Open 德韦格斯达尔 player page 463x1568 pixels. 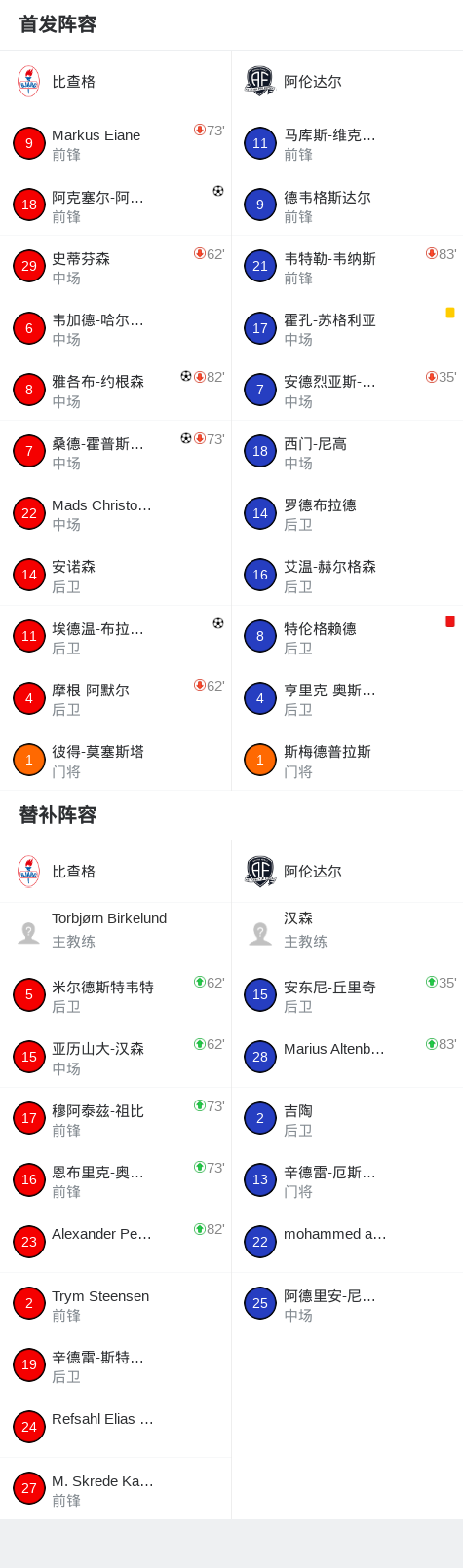point(347,205)
